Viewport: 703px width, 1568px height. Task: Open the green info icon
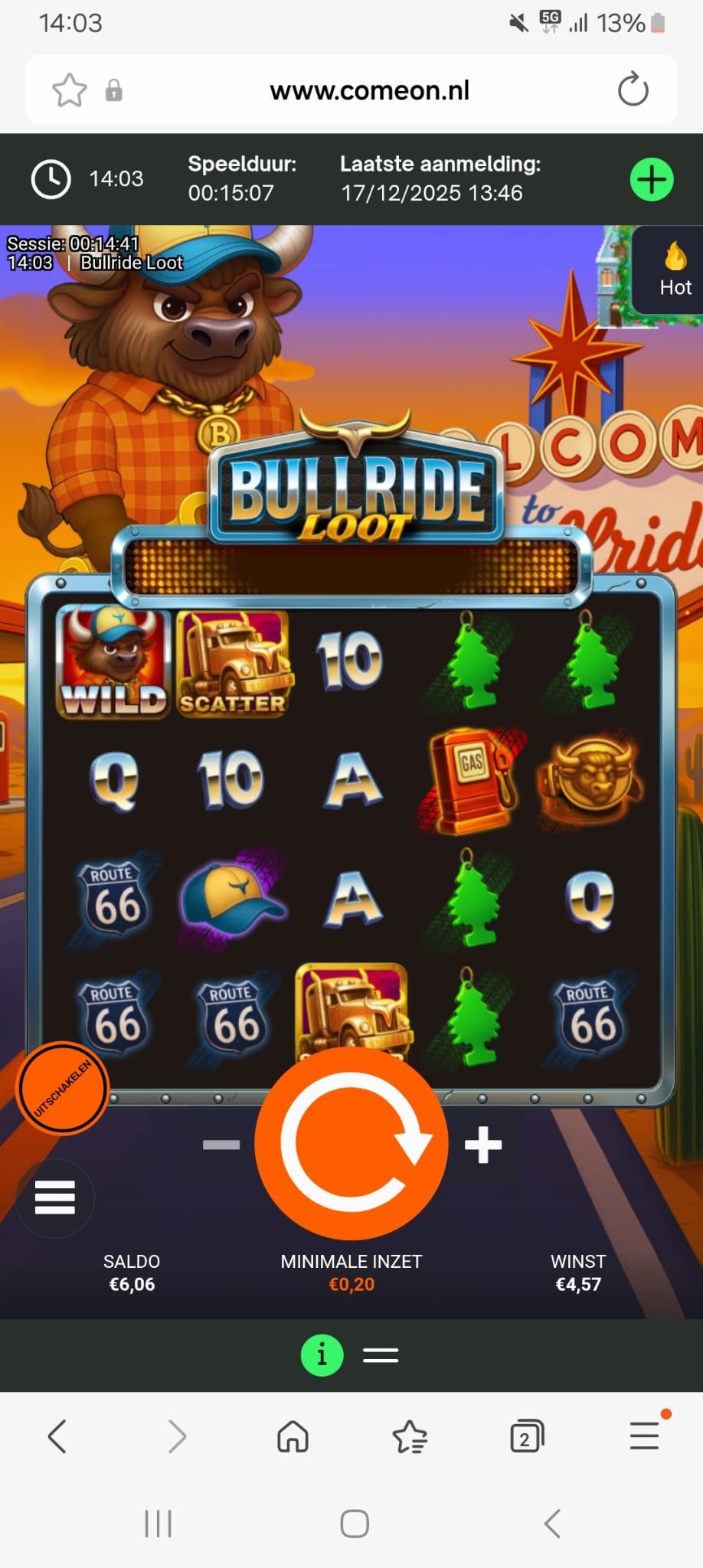(322, 1355)
